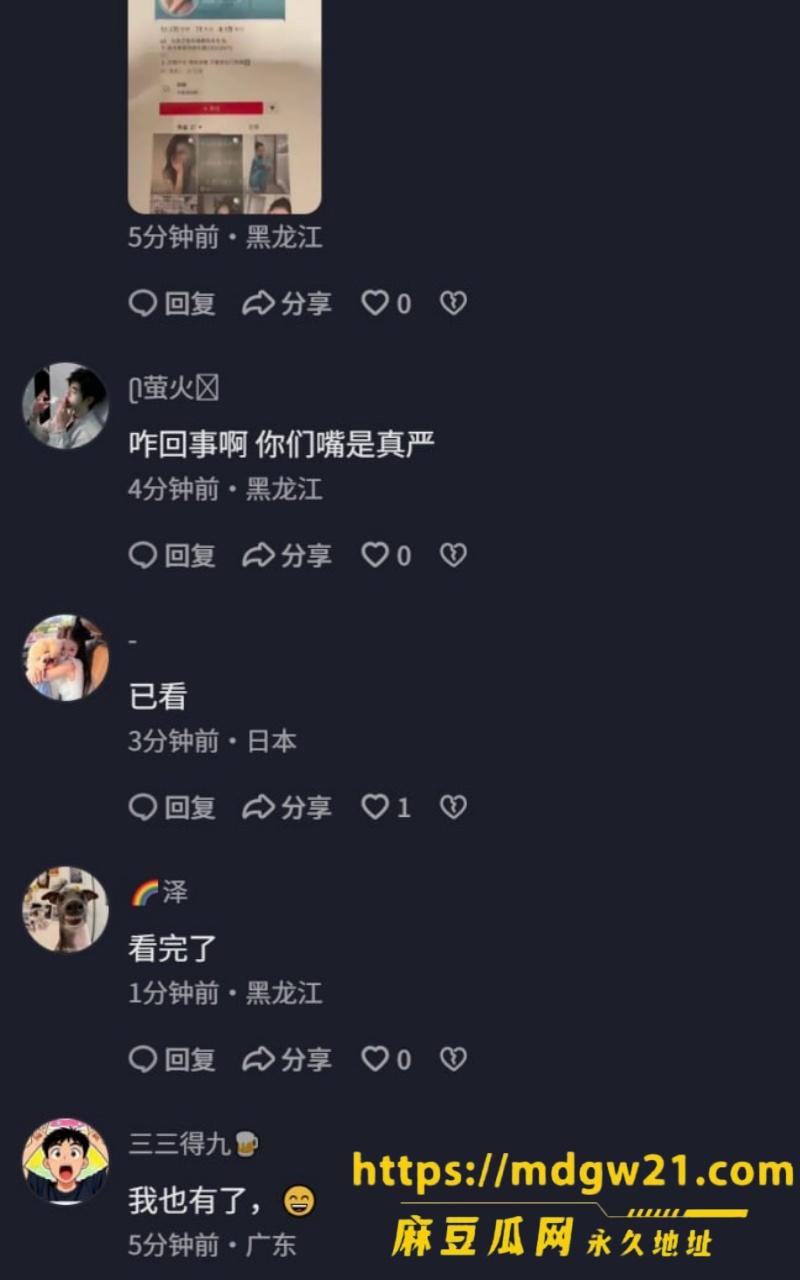Reply to the comment 已看
The width and height of the screenshot is (800, 1280).
[172, 807]
